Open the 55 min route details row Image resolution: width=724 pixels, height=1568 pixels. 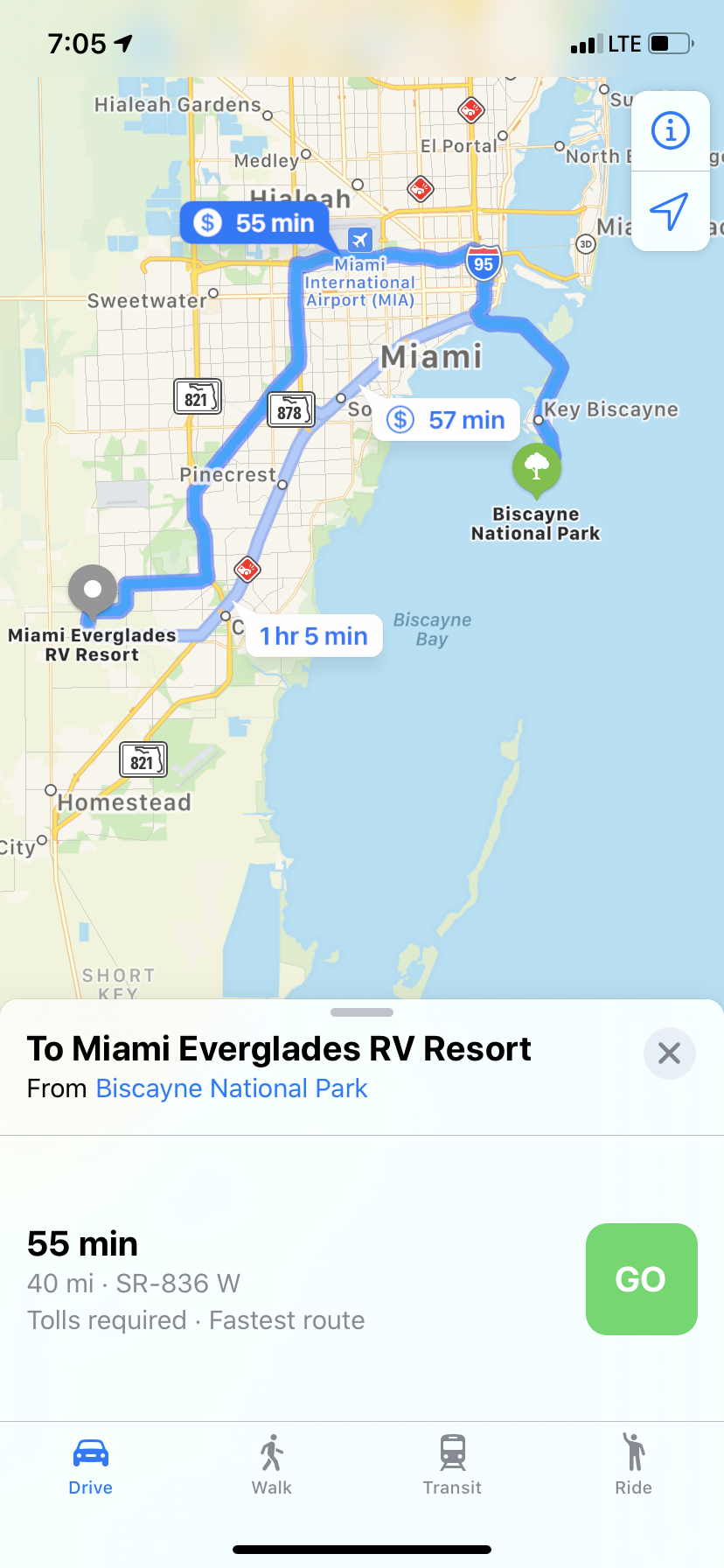click(262, 1281)
